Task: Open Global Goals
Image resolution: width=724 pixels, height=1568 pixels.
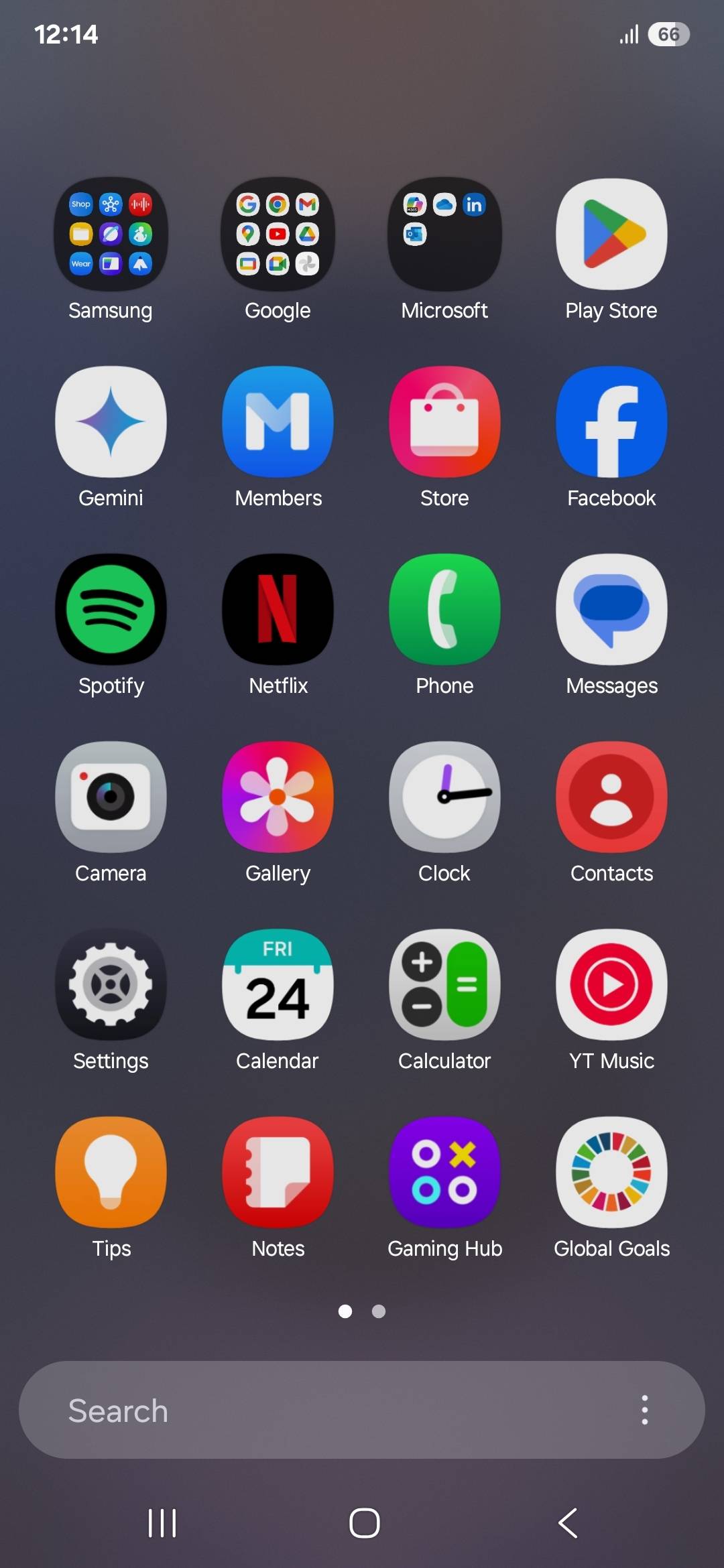Action: pos(611,1173)
